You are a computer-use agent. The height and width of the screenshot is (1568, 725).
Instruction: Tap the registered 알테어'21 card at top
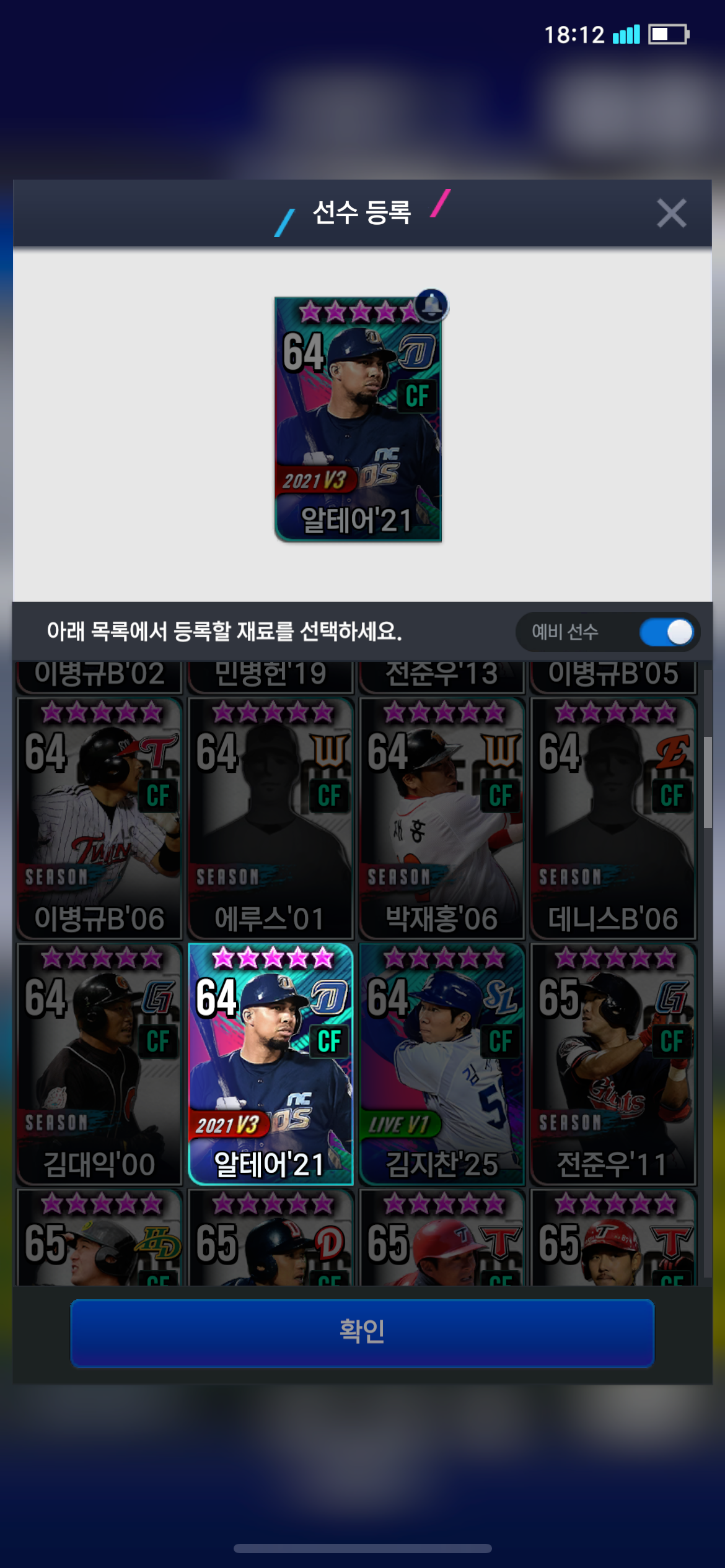click(358, 419)
